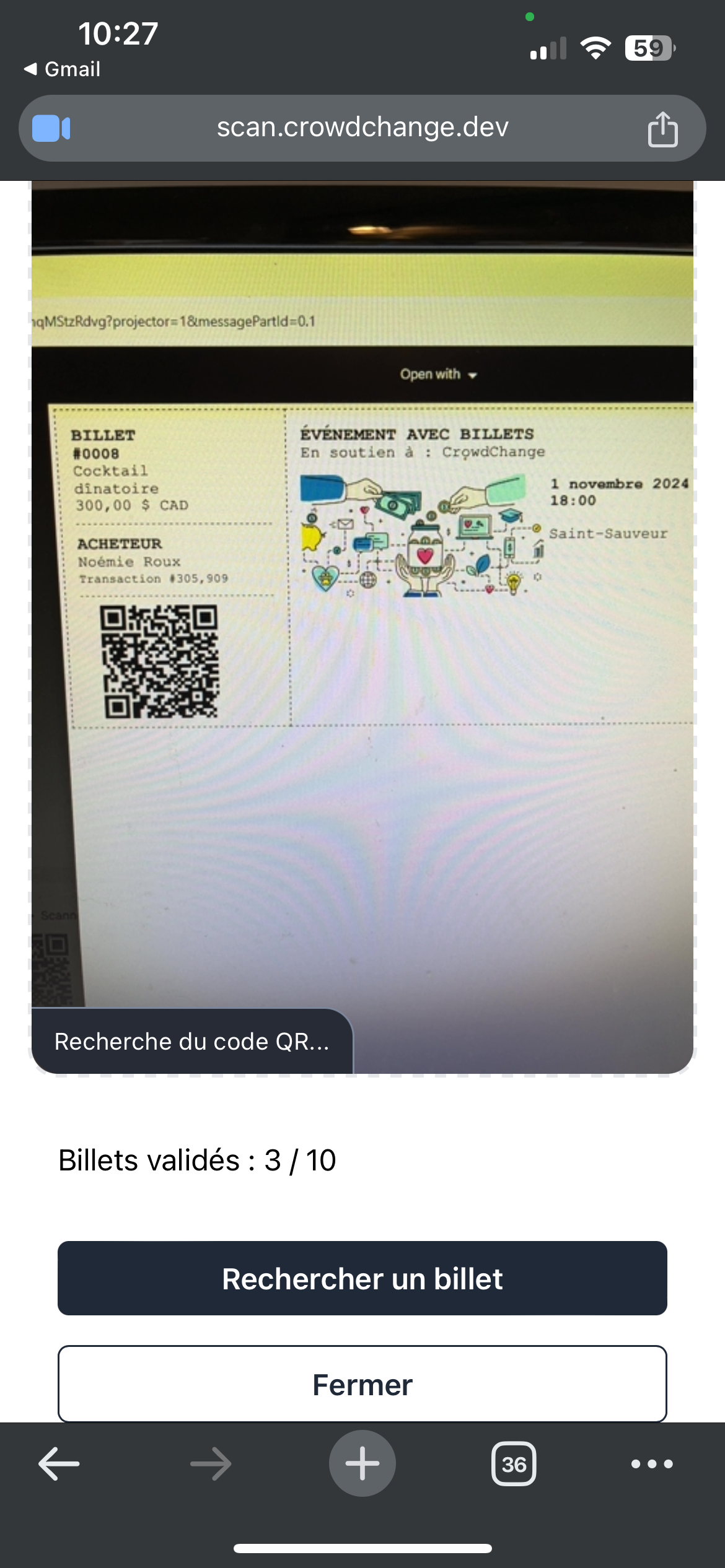Return to the Gmail app
The height and width of the screenshot is (1568, 725).
tap(62, 69)
